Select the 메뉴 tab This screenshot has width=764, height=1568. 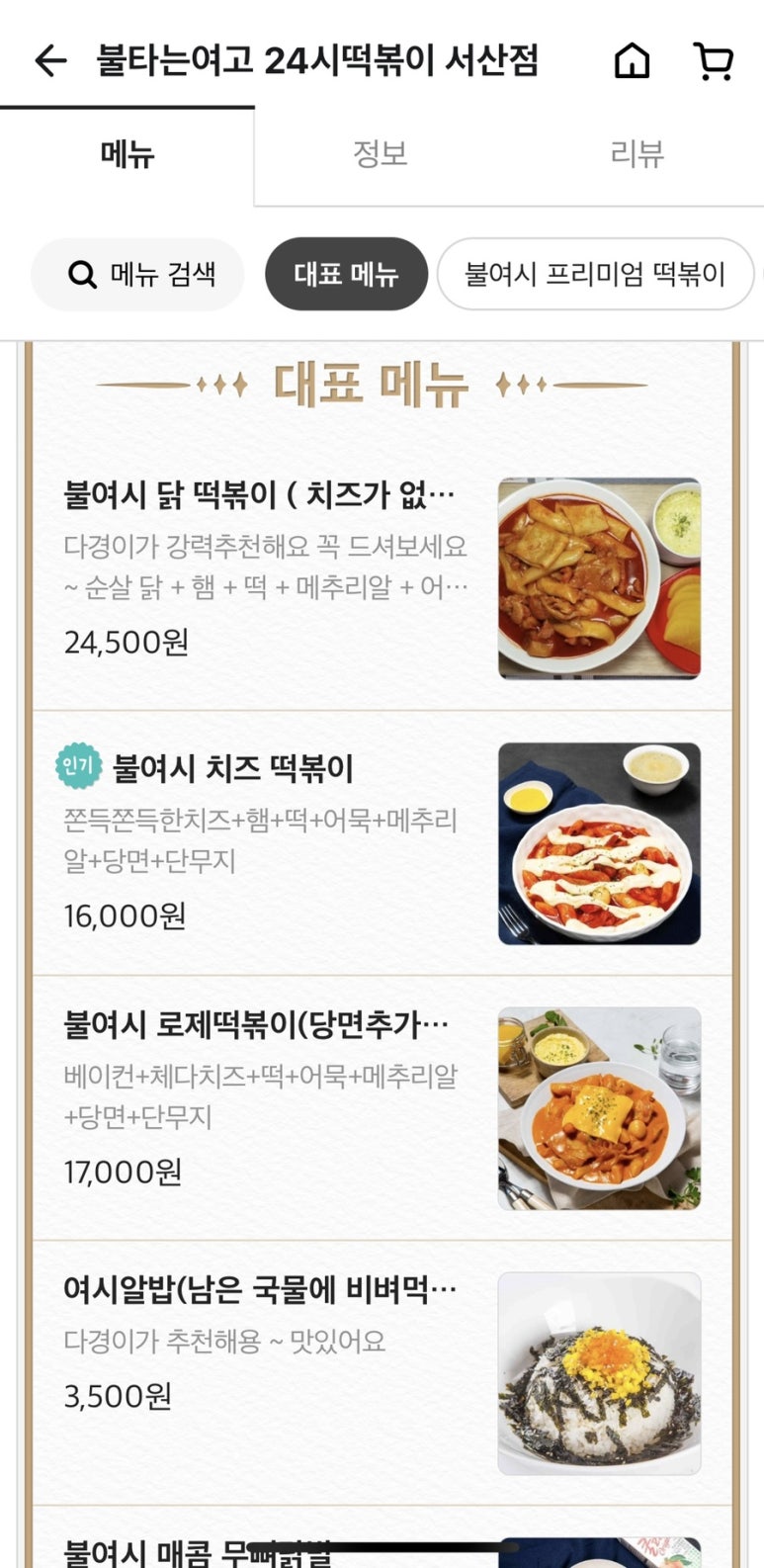[x=127, y=154]
